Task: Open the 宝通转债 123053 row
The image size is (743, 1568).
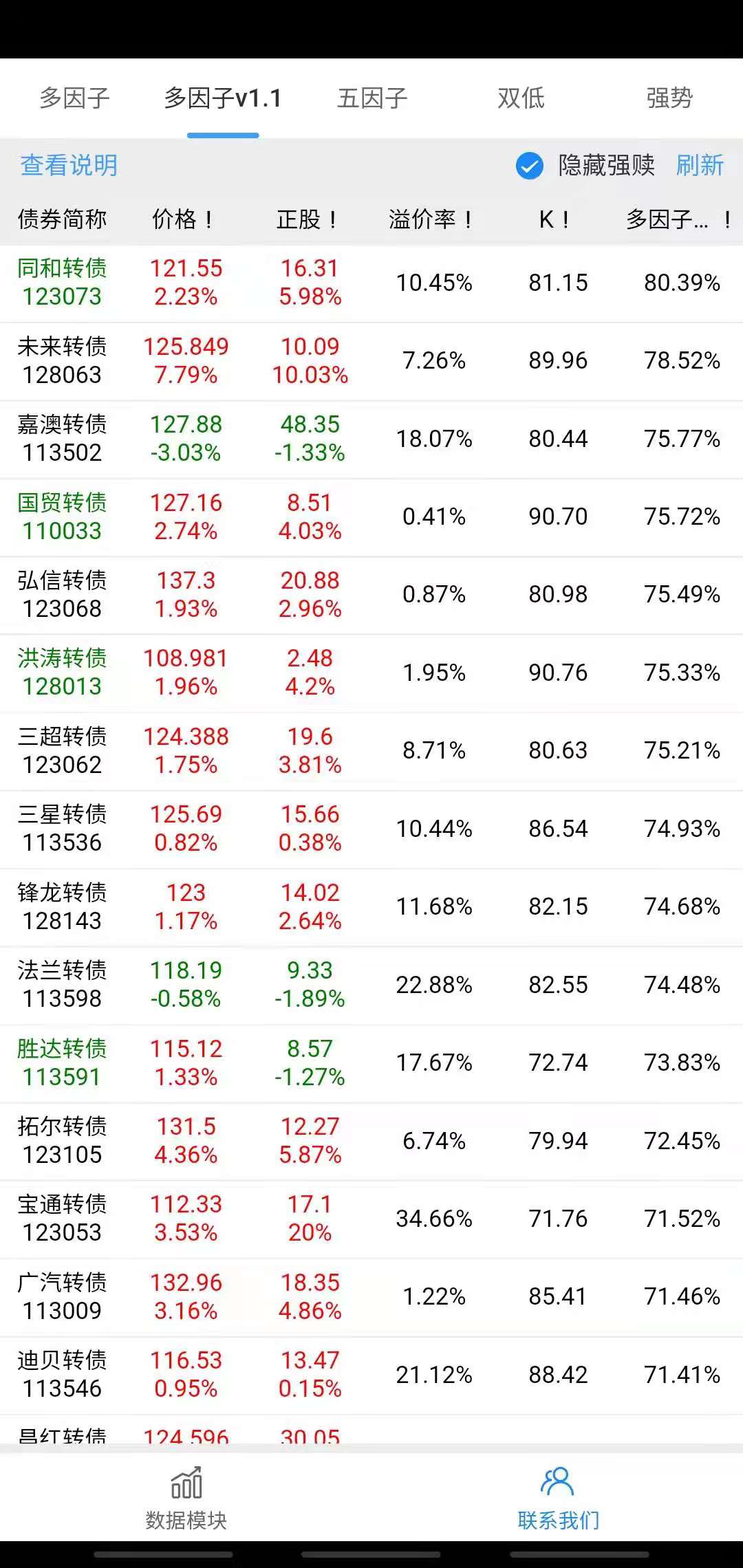Action: (x=371, y=1219)
